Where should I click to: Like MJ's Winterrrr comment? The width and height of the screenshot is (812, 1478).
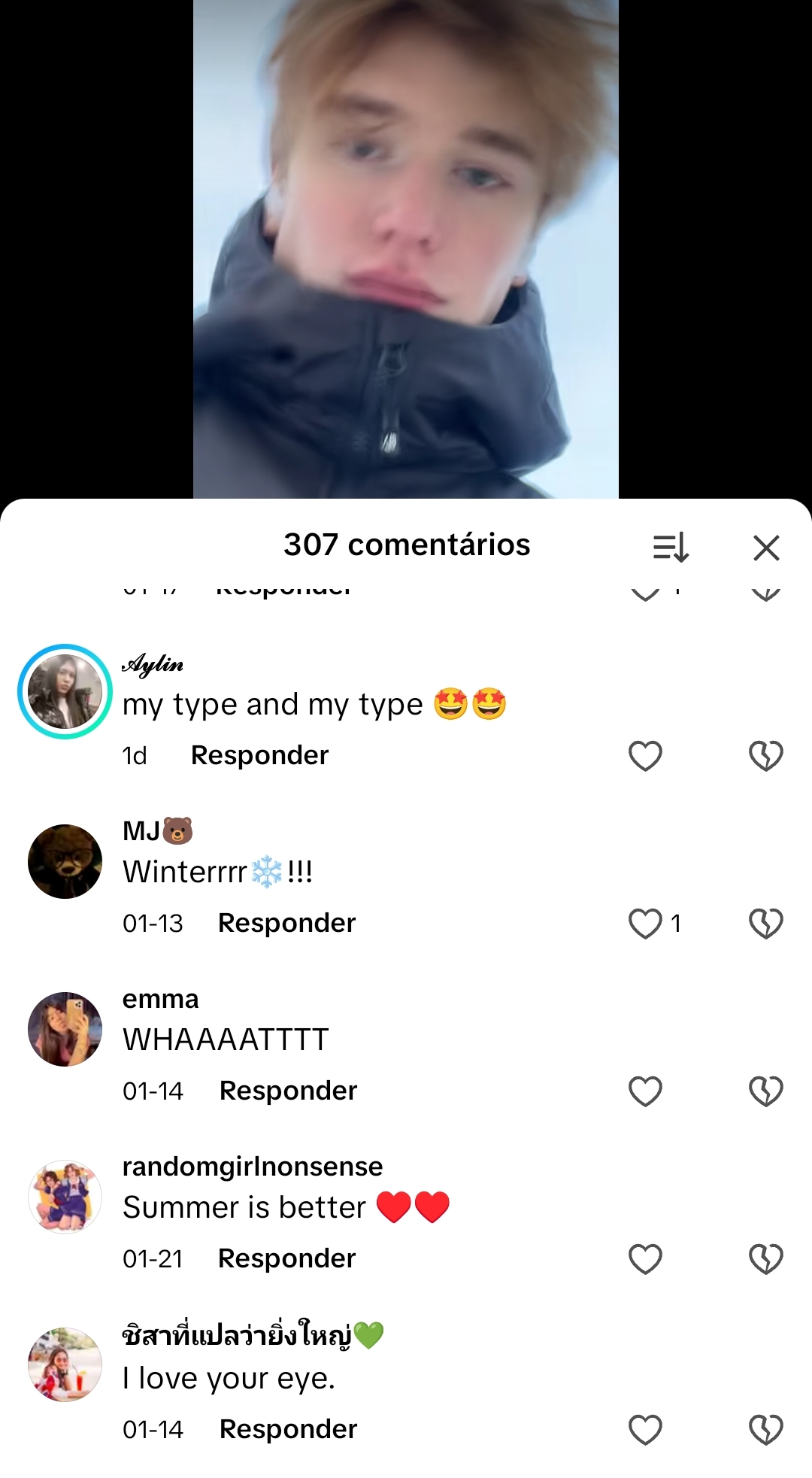[x=645, y=924]
